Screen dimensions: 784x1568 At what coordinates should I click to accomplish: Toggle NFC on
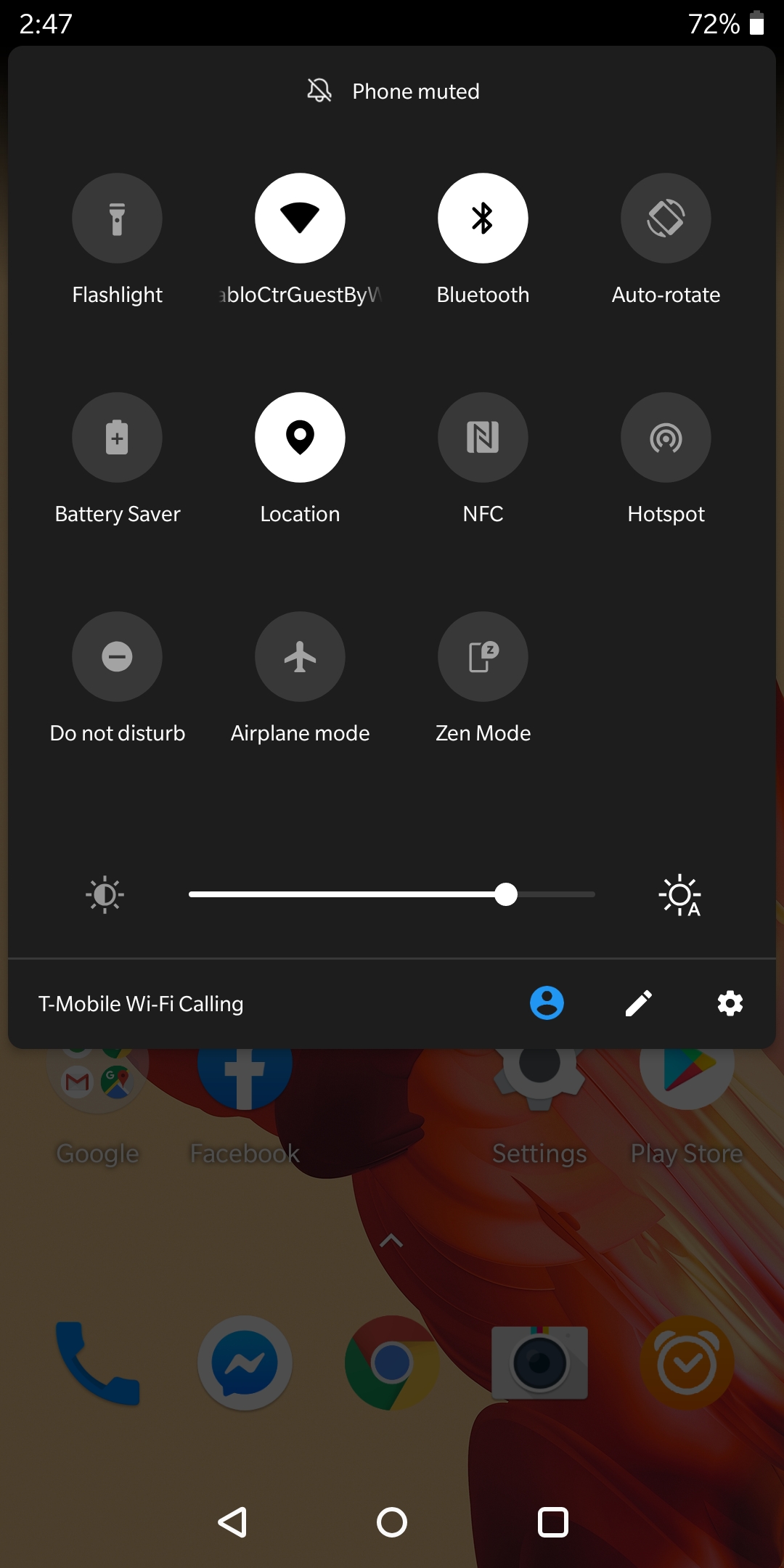[483, 437]
